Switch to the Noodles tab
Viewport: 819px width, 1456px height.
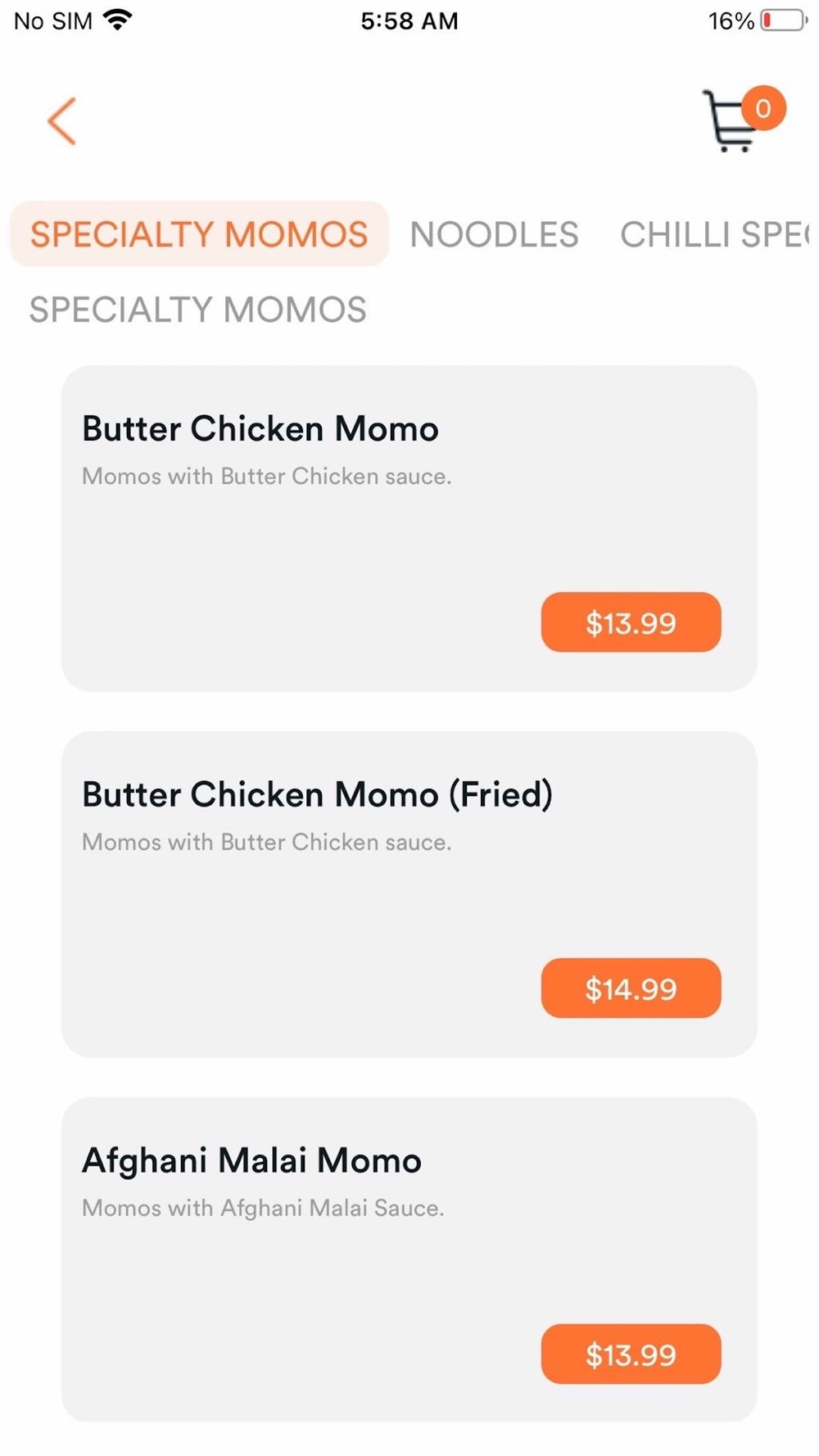tap(494, 235)
